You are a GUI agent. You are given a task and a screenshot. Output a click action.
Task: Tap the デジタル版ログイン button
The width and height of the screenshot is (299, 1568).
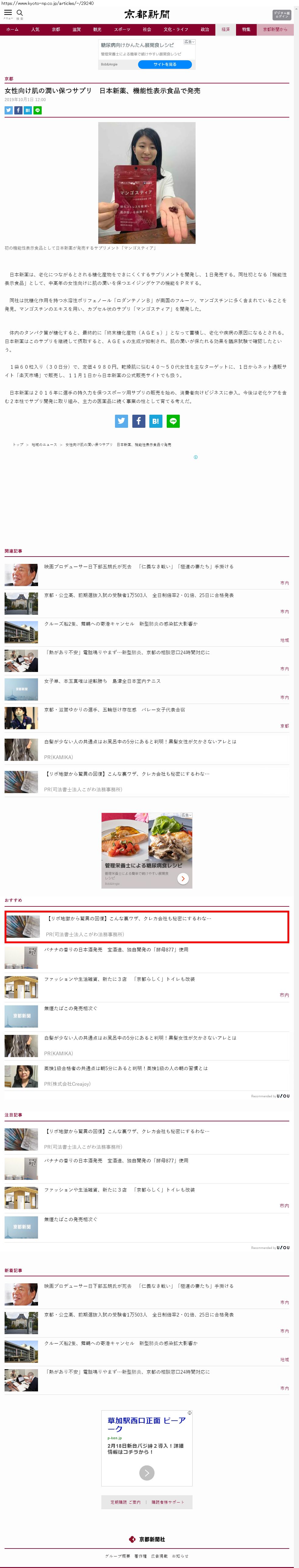click(281, 15)
